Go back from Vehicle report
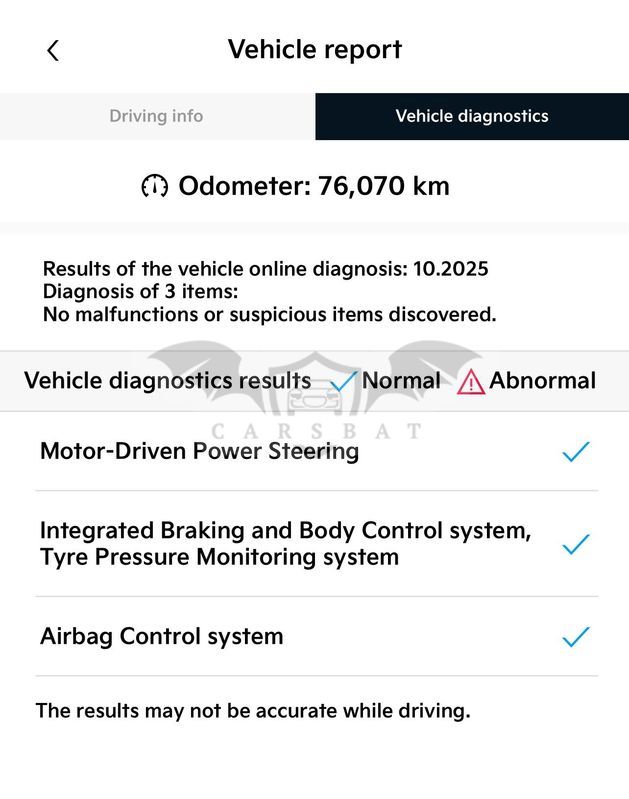629x799 pixels. click(x=53, y=51)
